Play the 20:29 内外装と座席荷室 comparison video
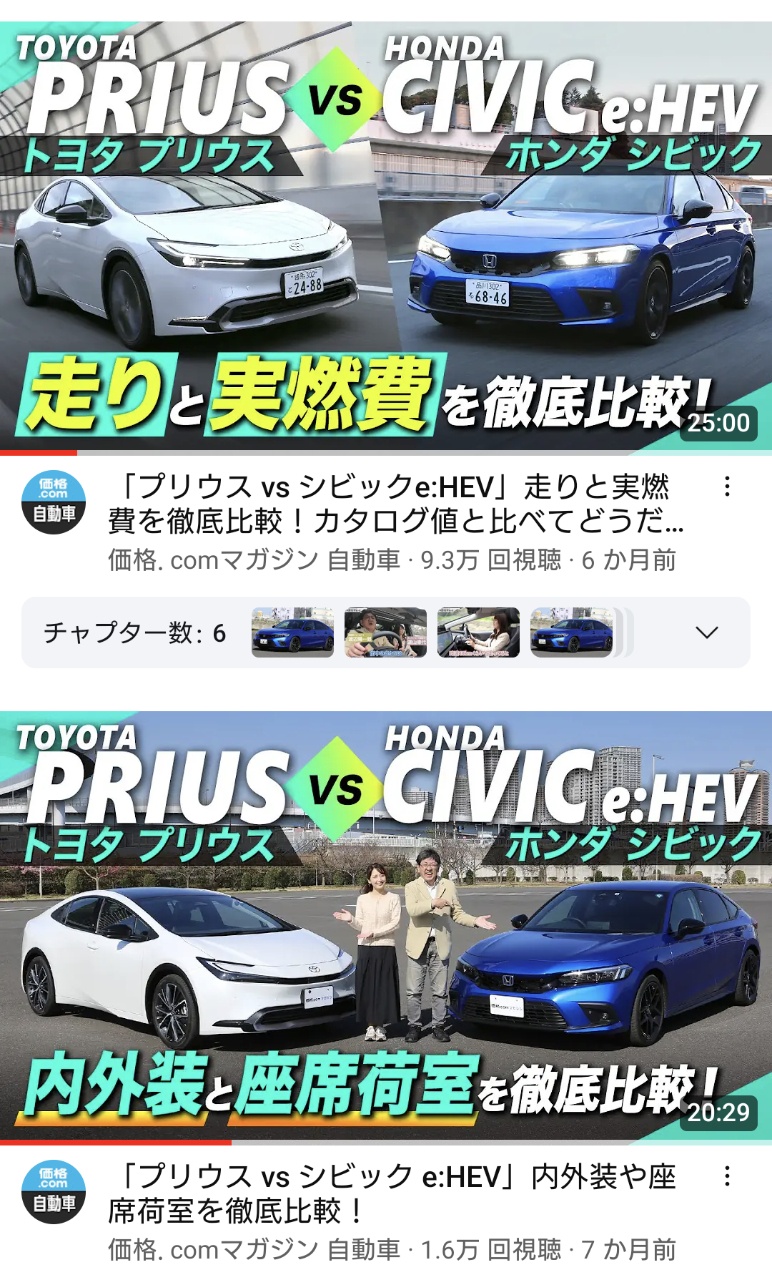772x1280 pixels. coord(386,925)
